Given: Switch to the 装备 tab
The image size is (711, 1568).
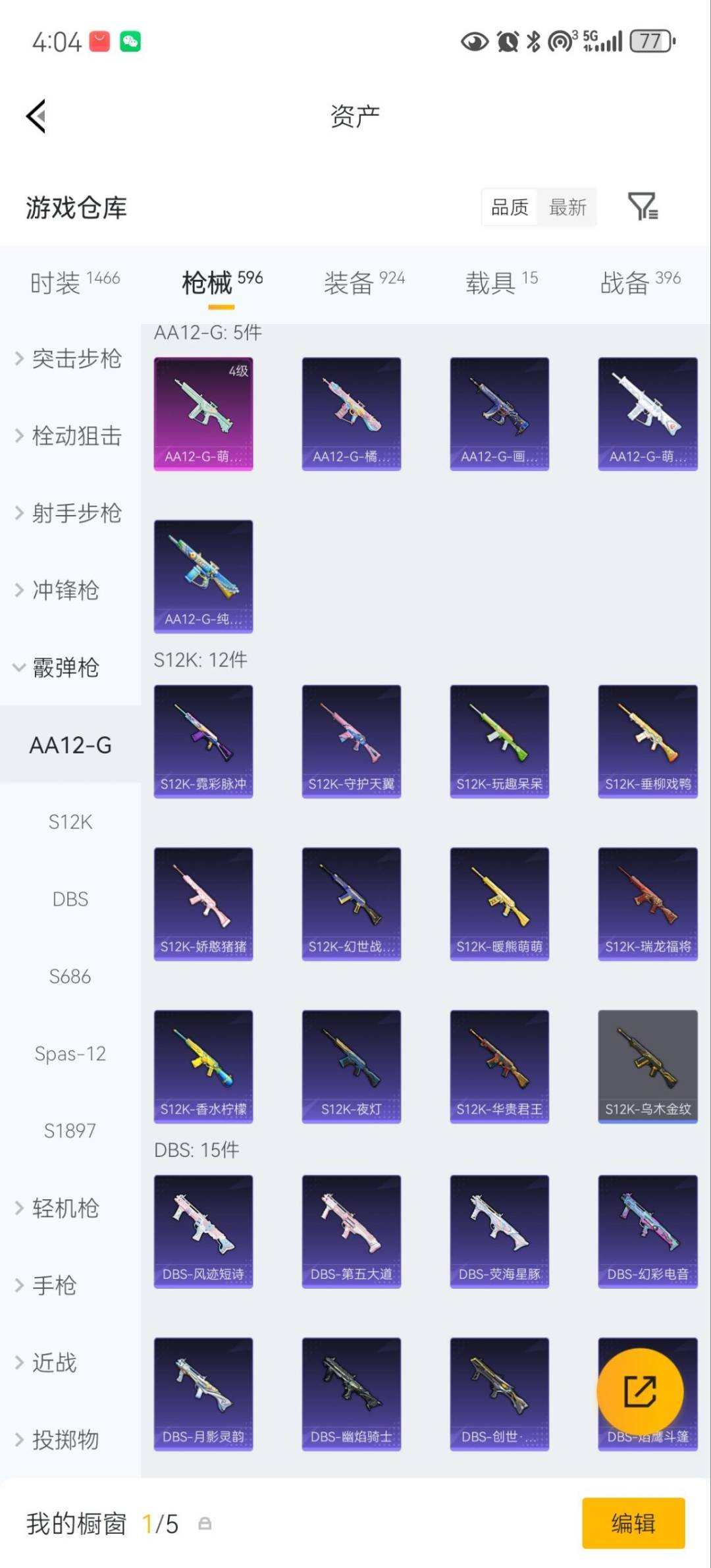Looking at the screenshot, I should click(x=363, y=283).
